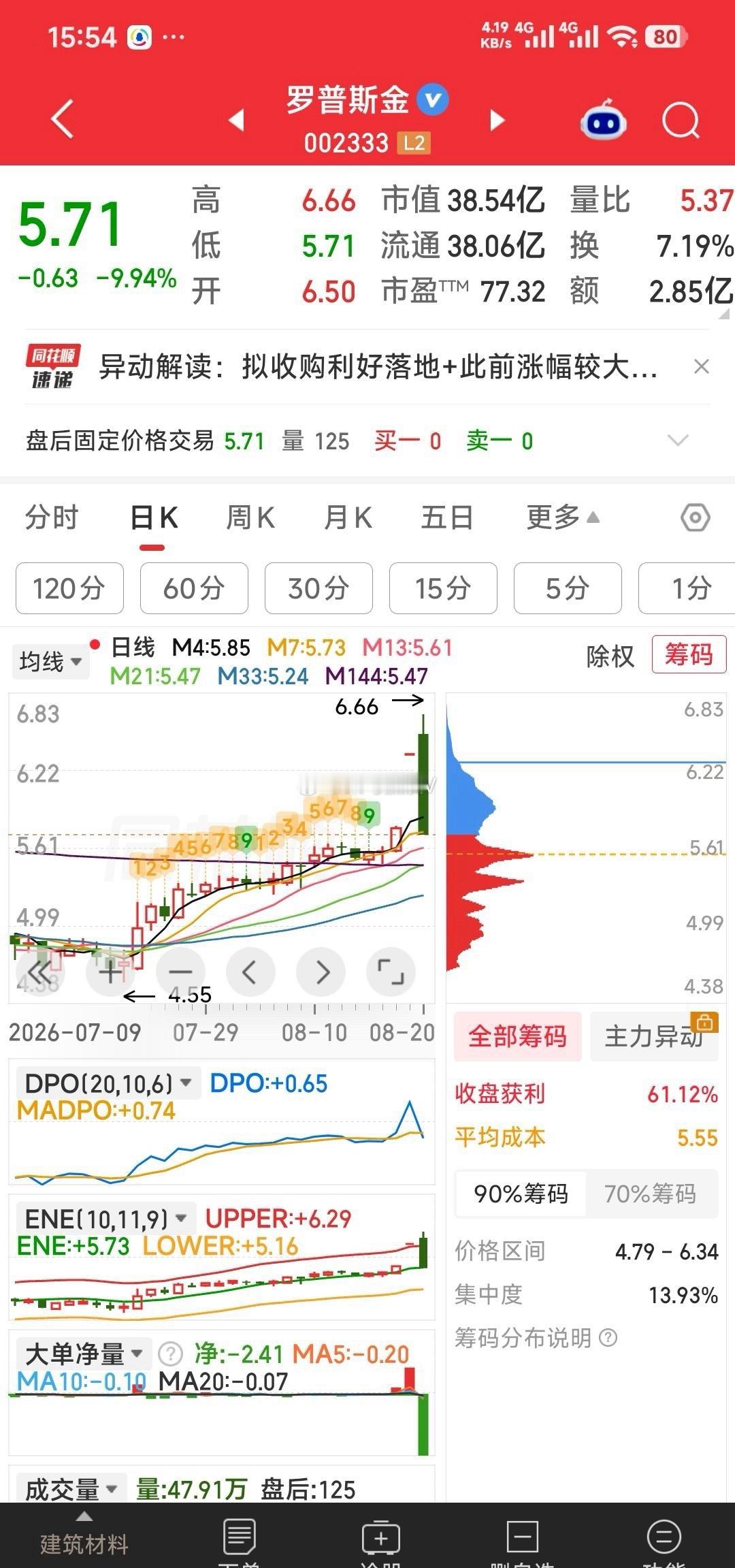Viewport: 735px width, 1568px height.
Task: Zoom in chart with plus button
Action: click(x=110, y=972)
